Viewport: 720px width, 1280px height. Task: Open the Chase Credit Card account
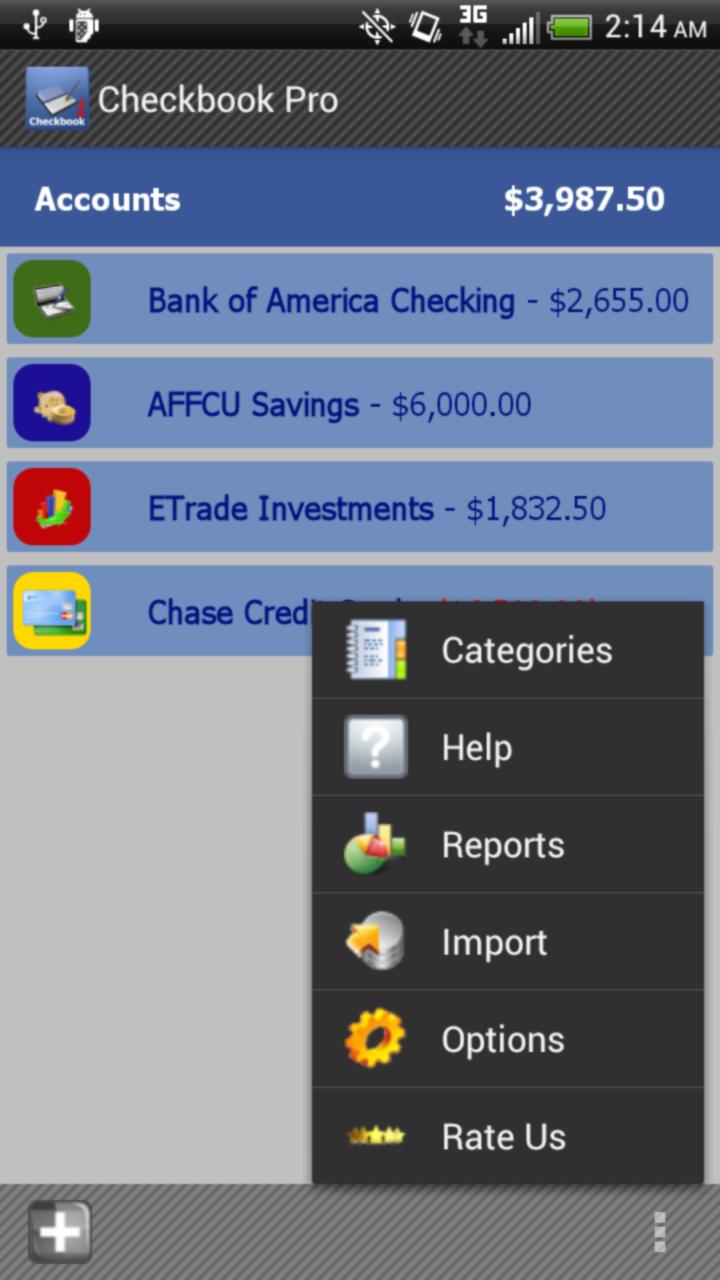160,611
